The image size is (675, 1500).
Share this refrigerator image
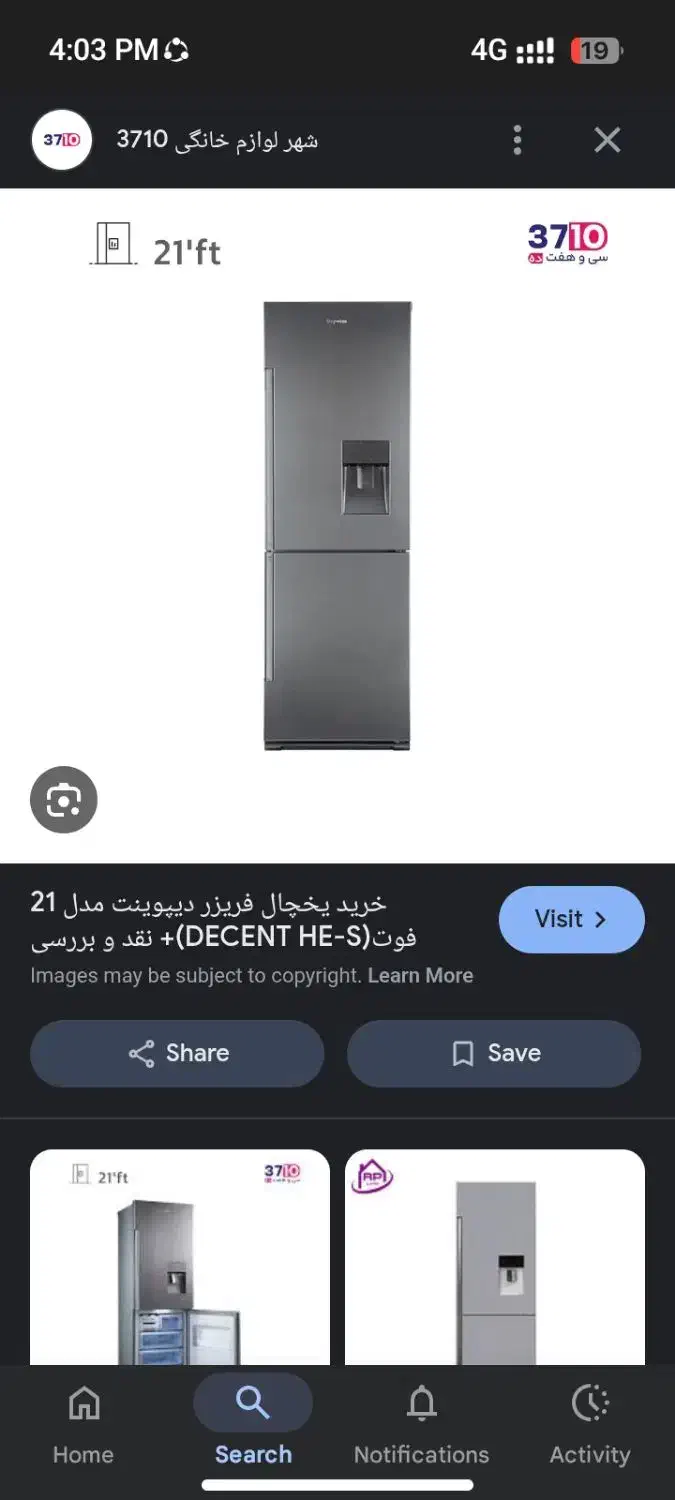(177, 1053)
